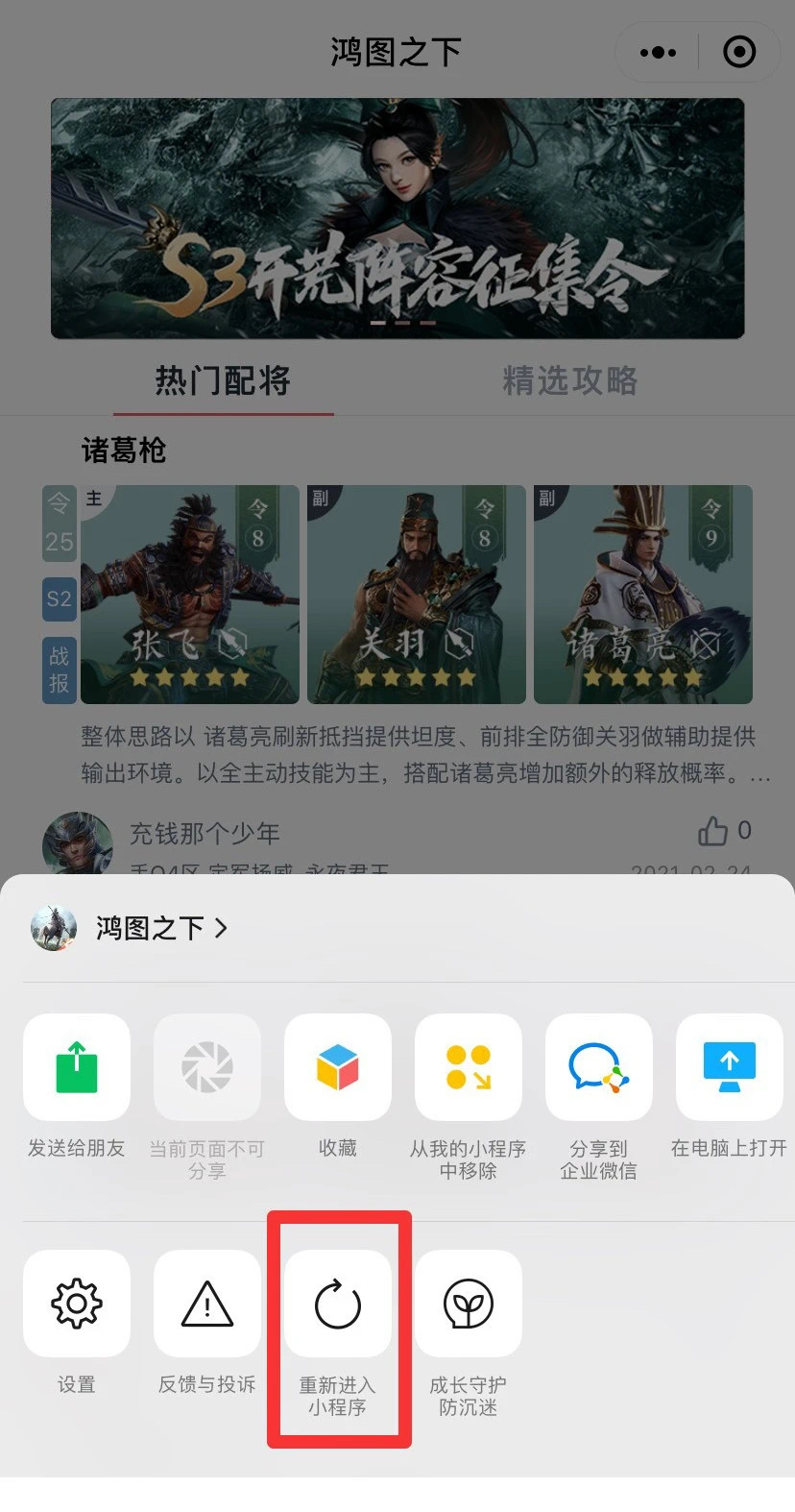Choose 在电脑上打开
This screenshot has height=1512, width=795.
[x=730, y=1068]
